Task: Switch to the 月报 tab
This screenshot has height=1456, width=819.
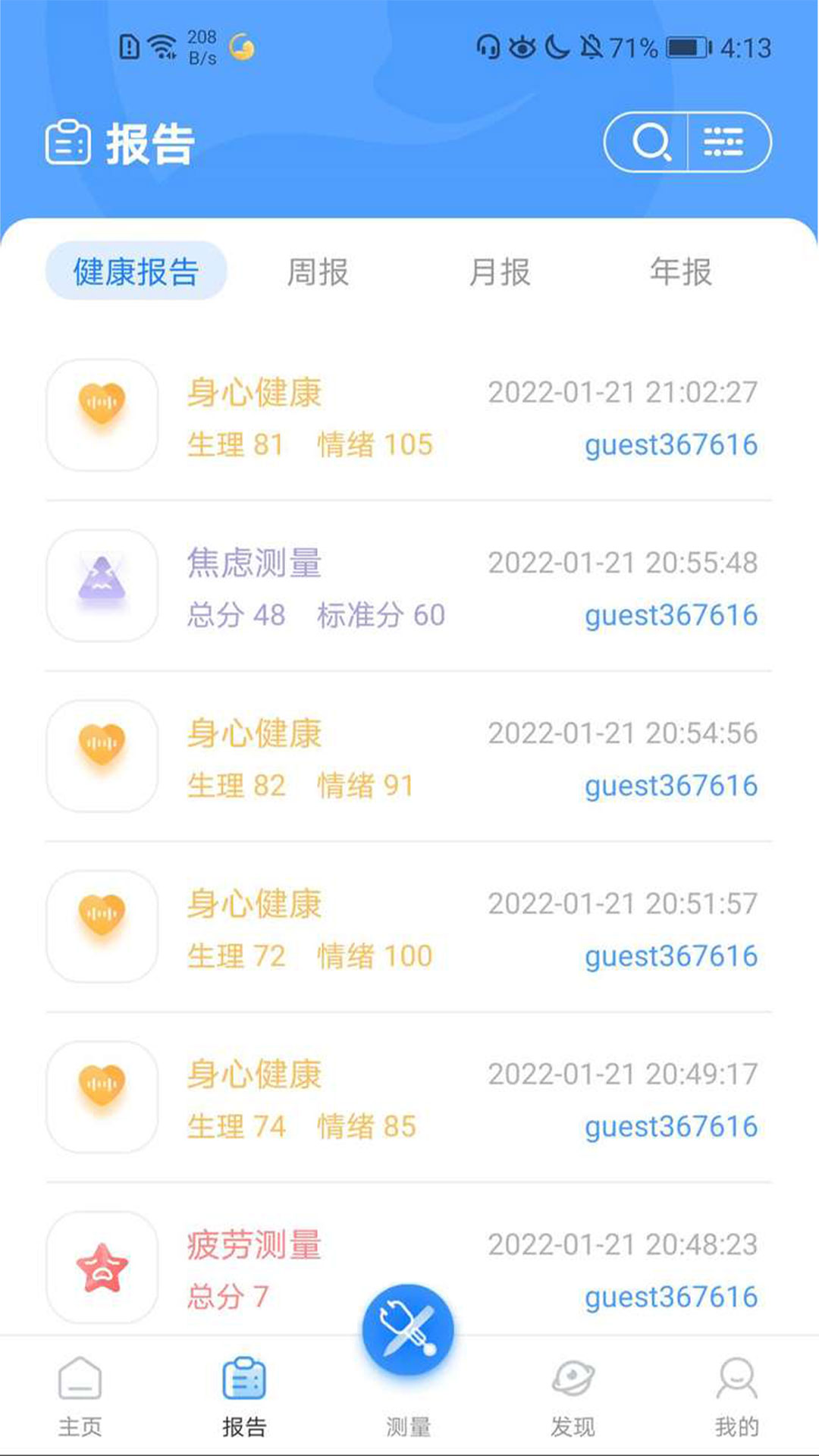Action: tap(500, 271)
